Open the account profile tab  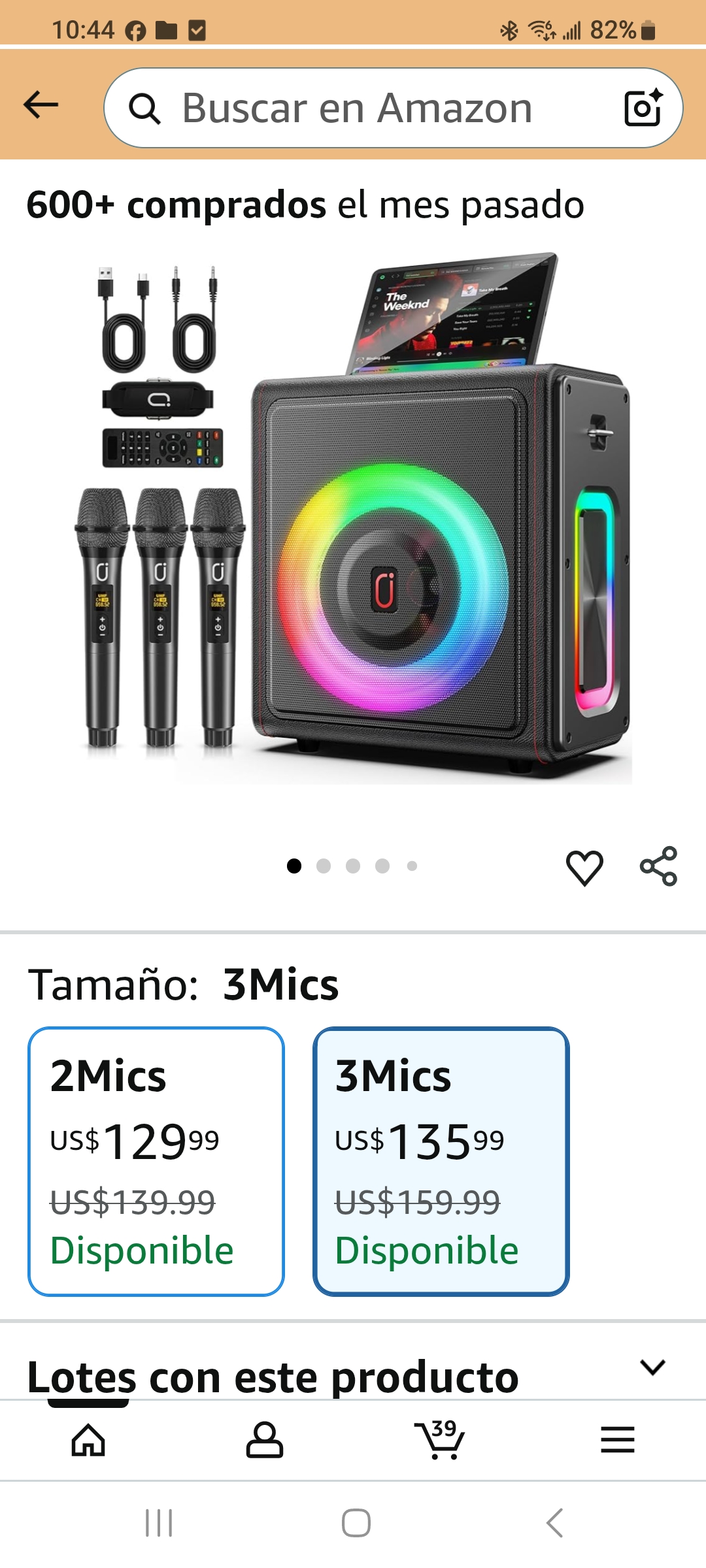coord(265,1440)
